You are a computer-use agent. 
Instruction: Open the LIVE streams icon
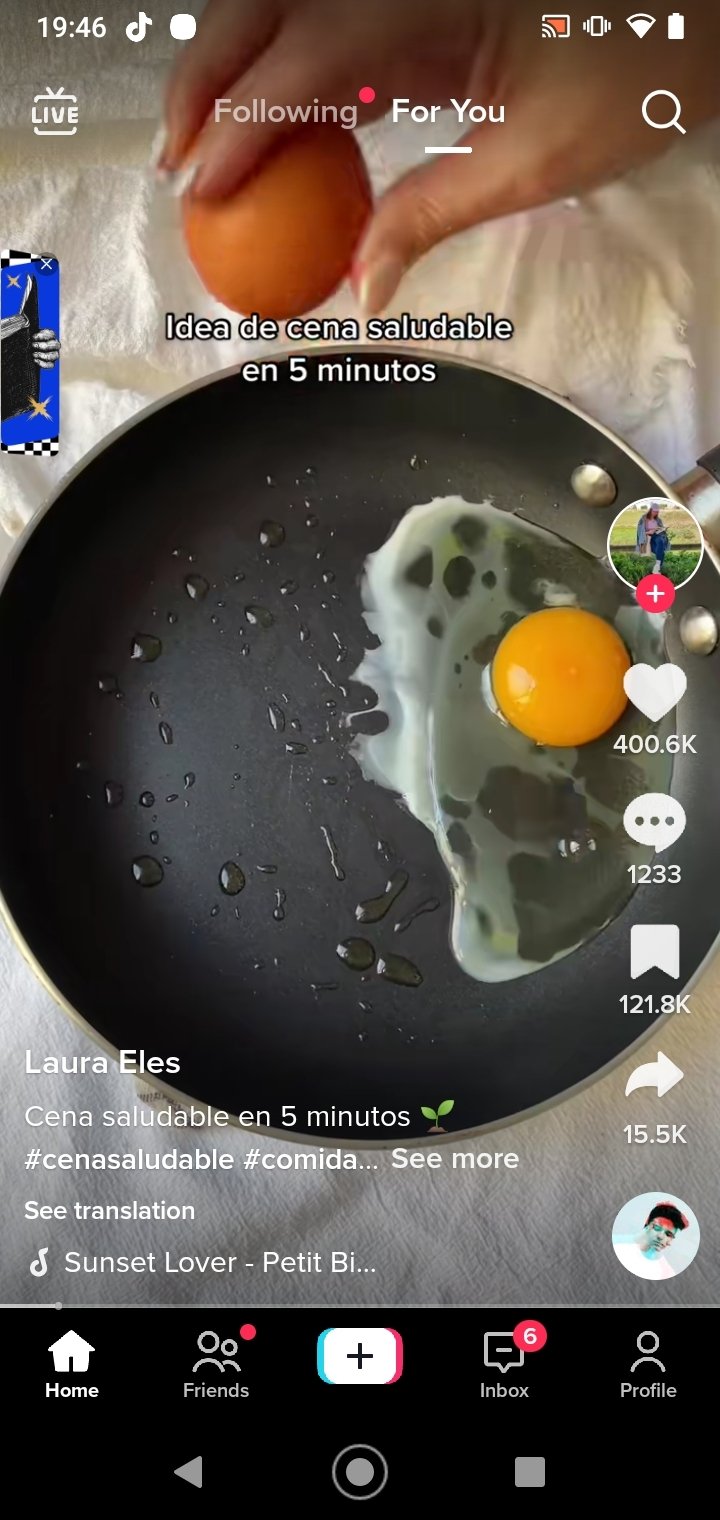pos(55,112)
